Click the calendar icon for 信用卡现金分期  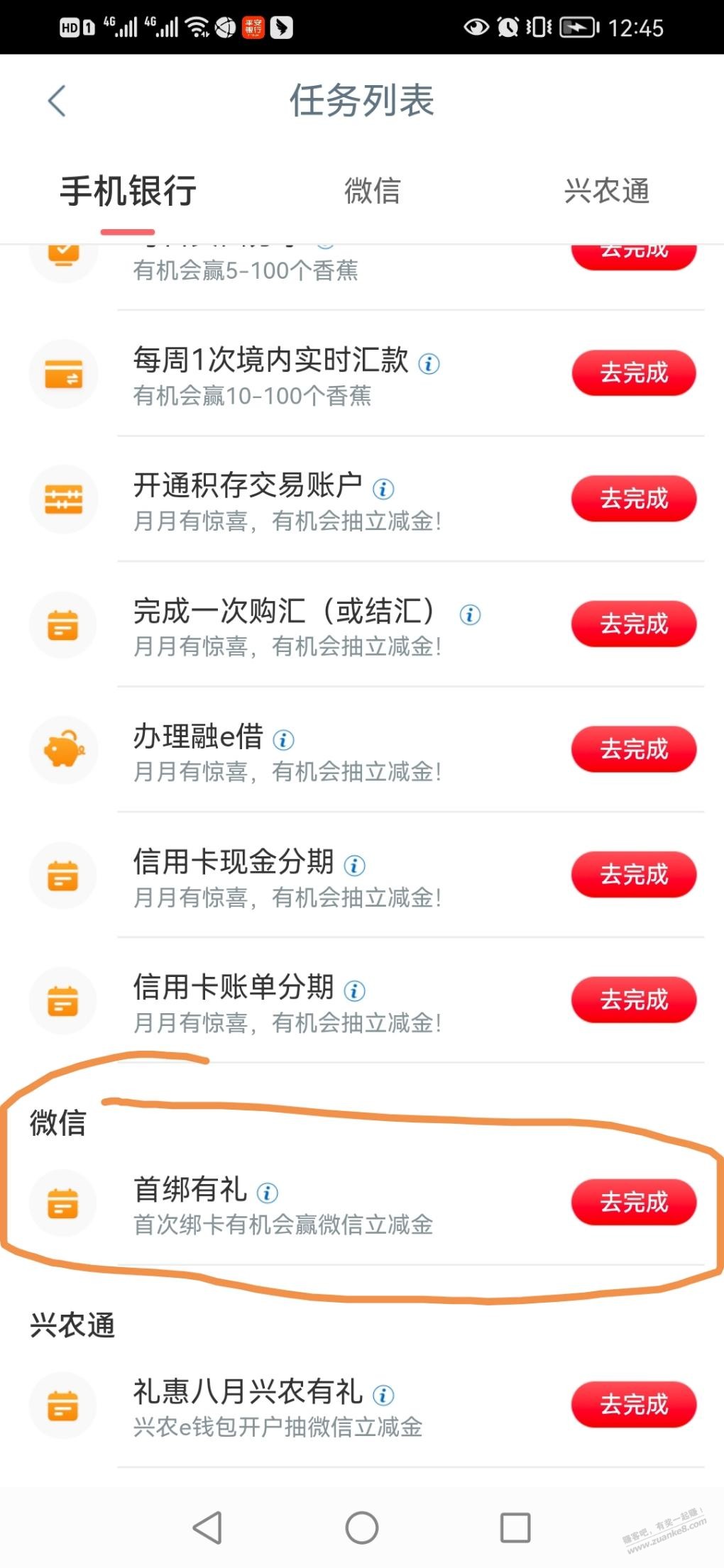64,876
